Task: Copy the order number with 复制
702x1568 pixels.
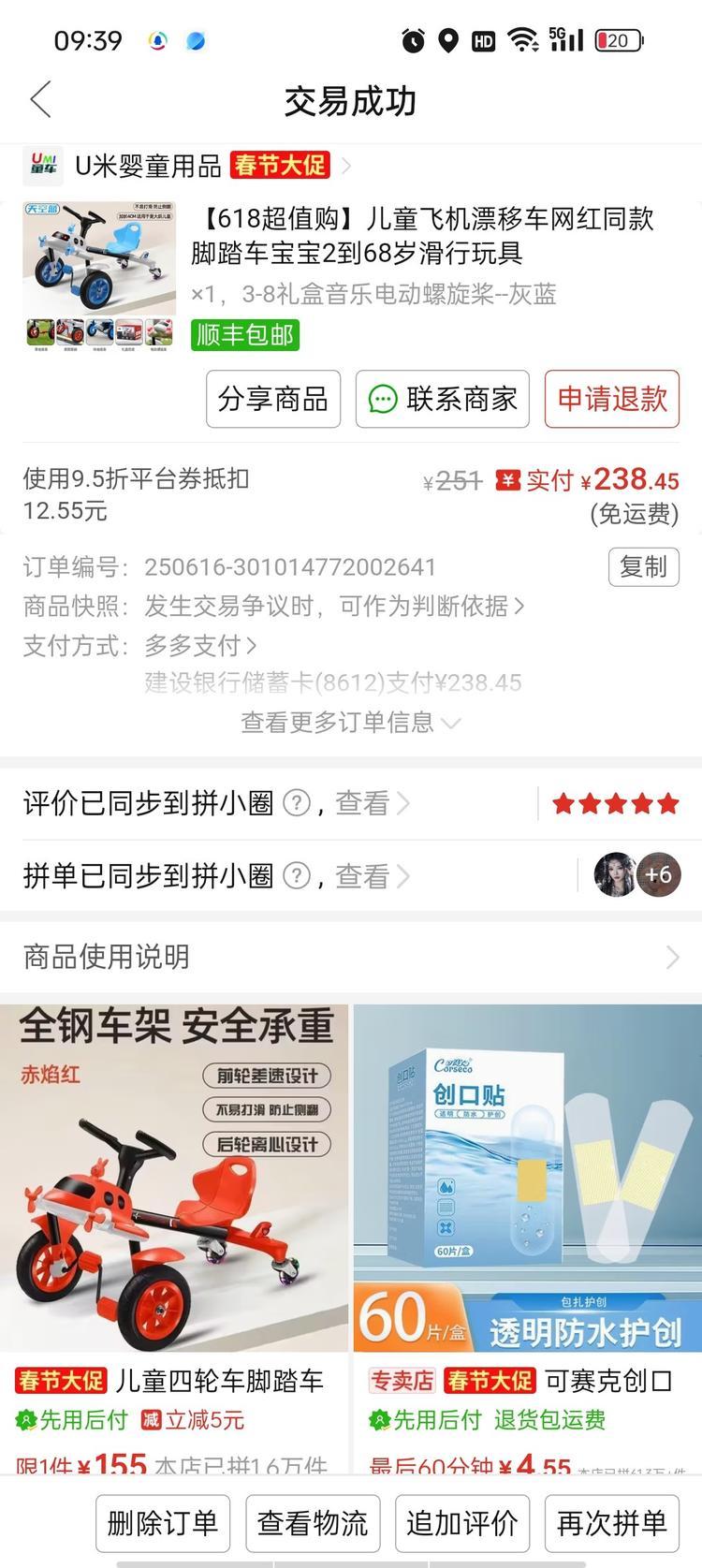Action: point(643,566)
